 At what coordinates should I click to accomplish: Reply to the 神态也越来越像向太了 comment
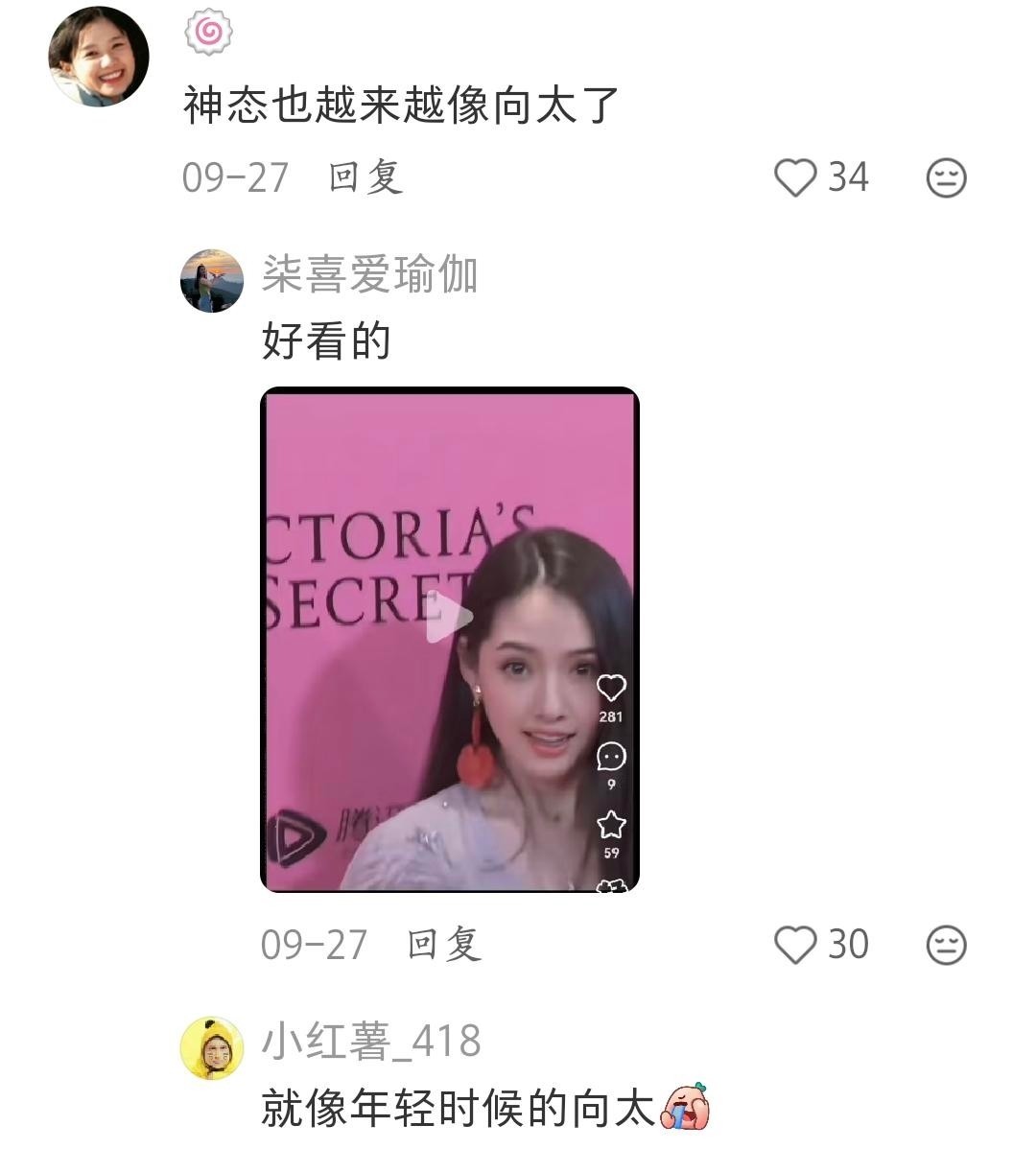pos(365,177)
